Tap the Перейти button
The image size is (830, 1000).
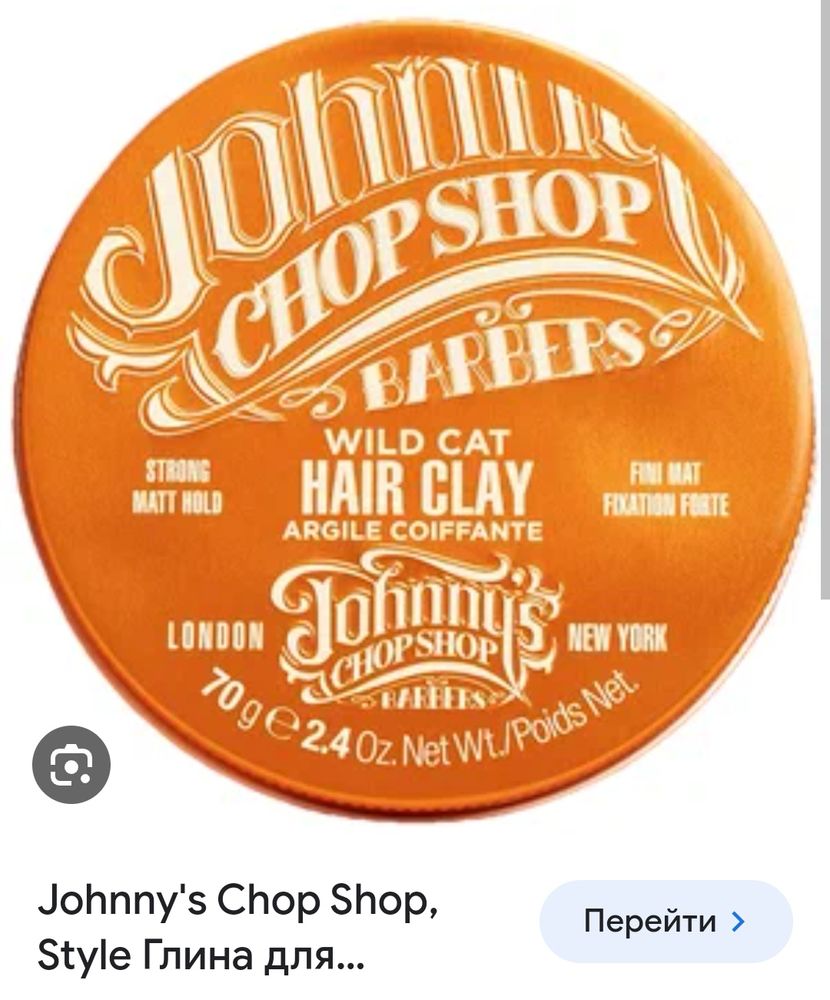coord(666,921)
